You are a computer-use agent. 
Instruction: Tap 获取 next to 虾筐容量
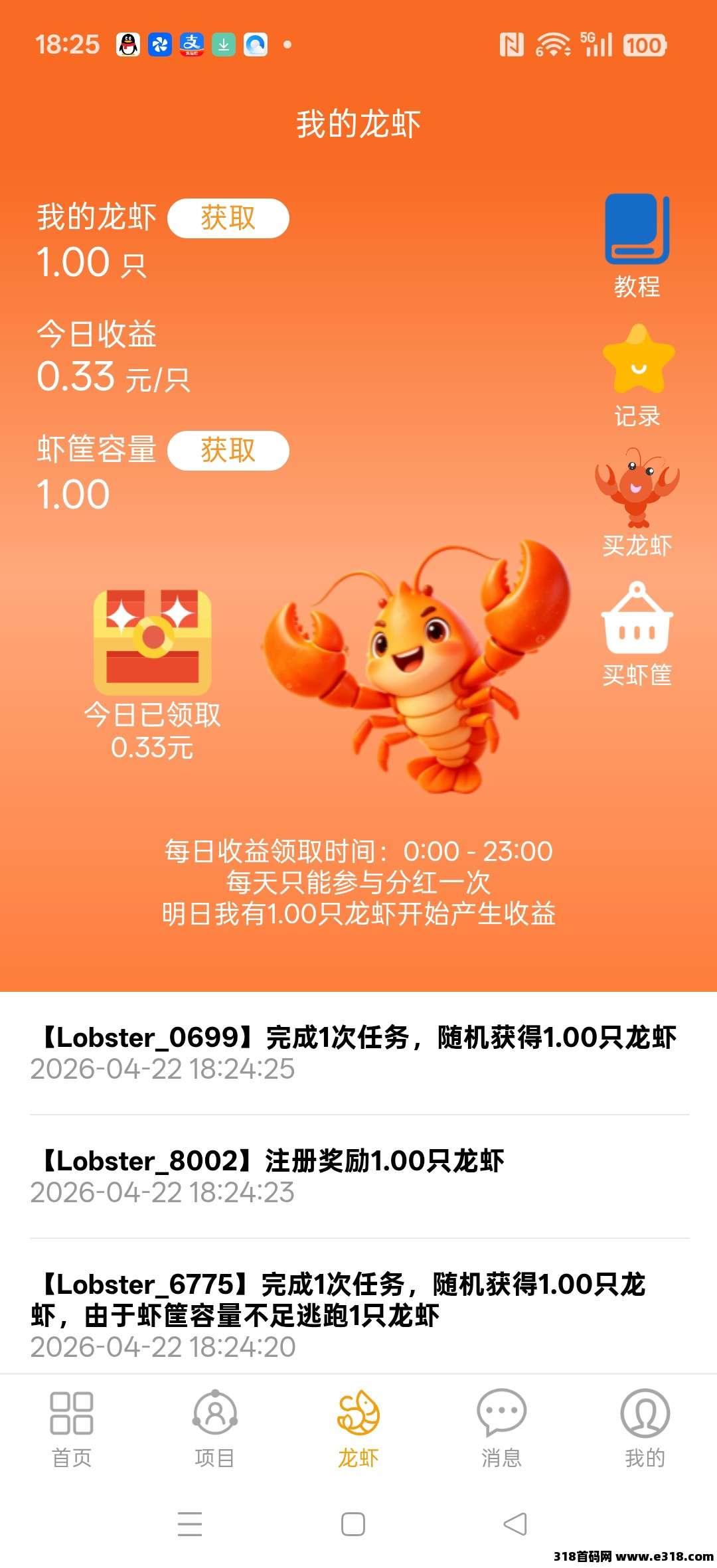pyautogui.click(x=228, y=451)
